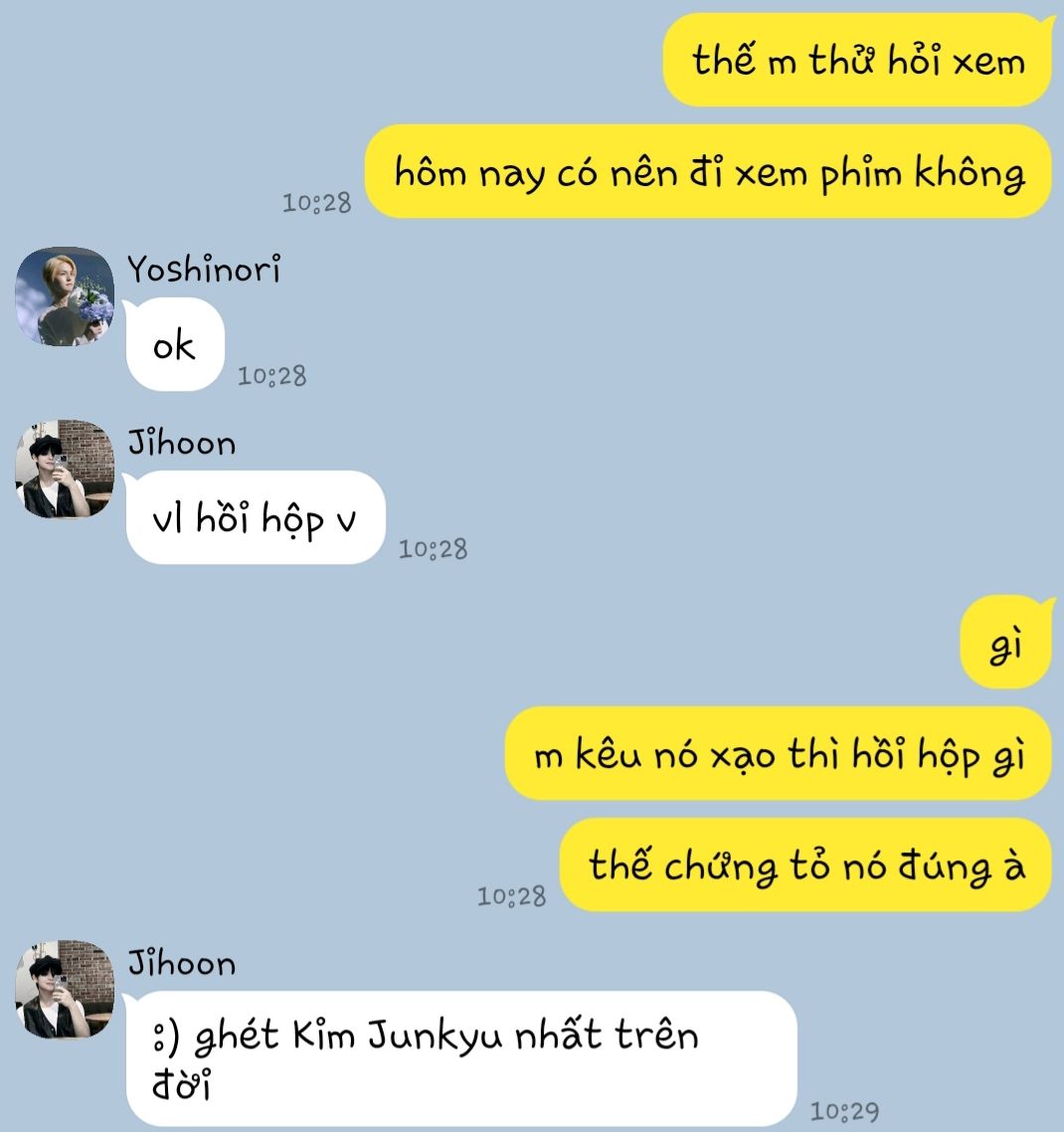Open Jihoon's avatar beside "vl hồi hộp v"
The image size is (1064, 1132).
point(65,469)
